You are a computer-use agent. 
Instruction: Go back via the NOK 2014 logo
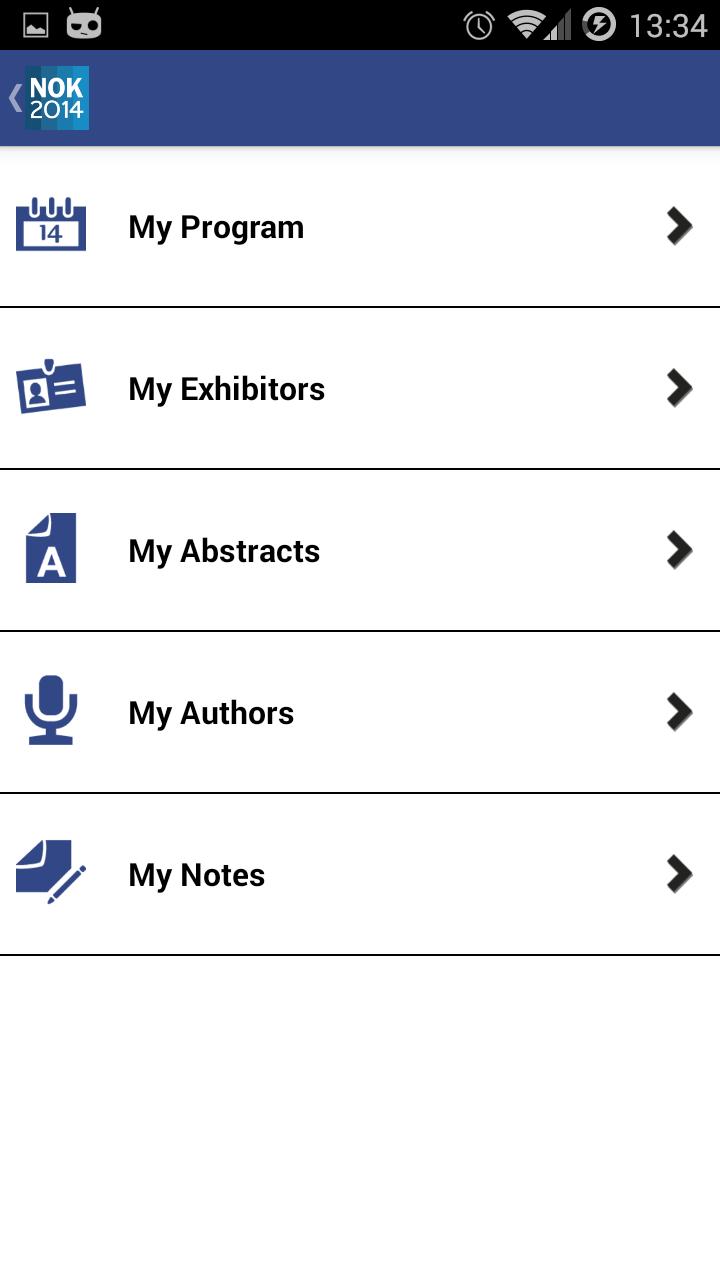pos(50,98)
